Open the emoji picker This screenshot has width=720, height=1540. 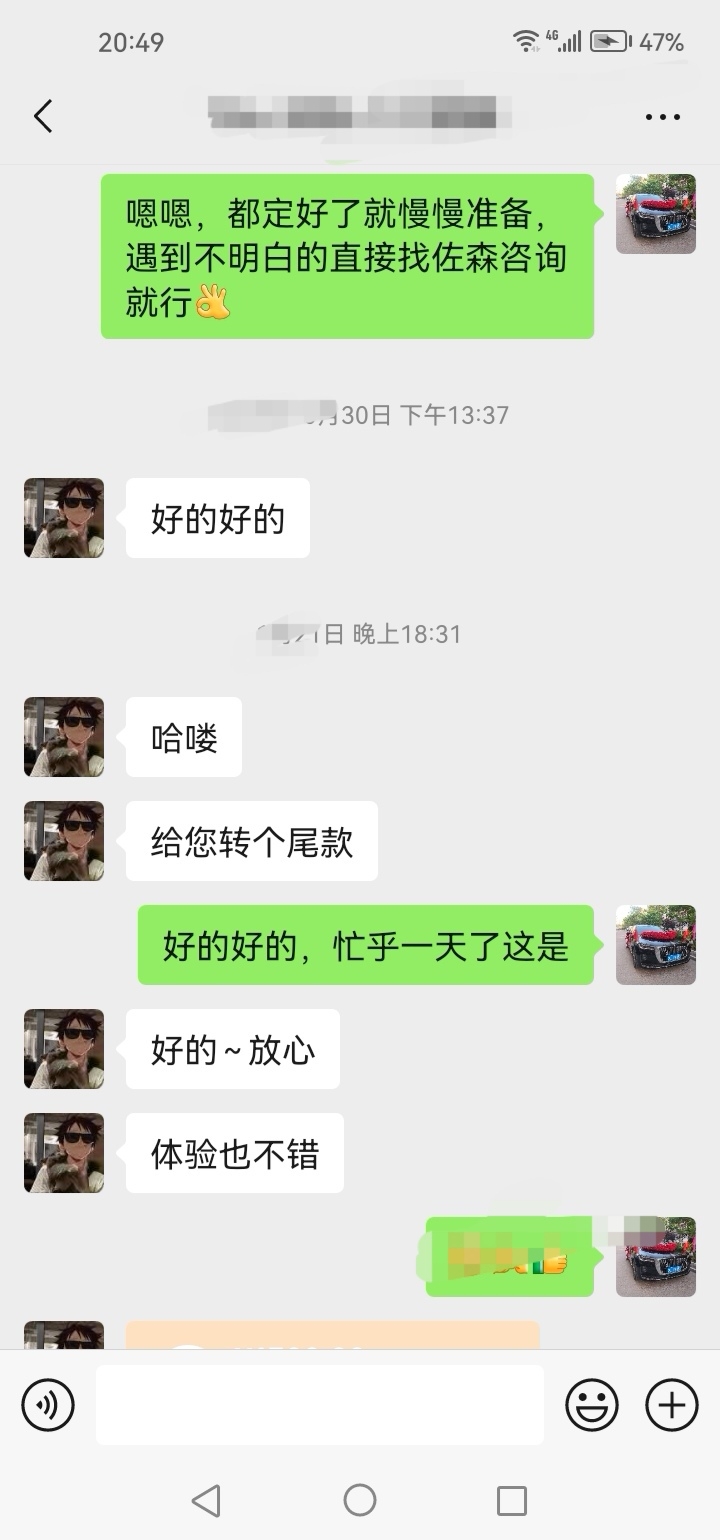click(x=592, y=1405)
